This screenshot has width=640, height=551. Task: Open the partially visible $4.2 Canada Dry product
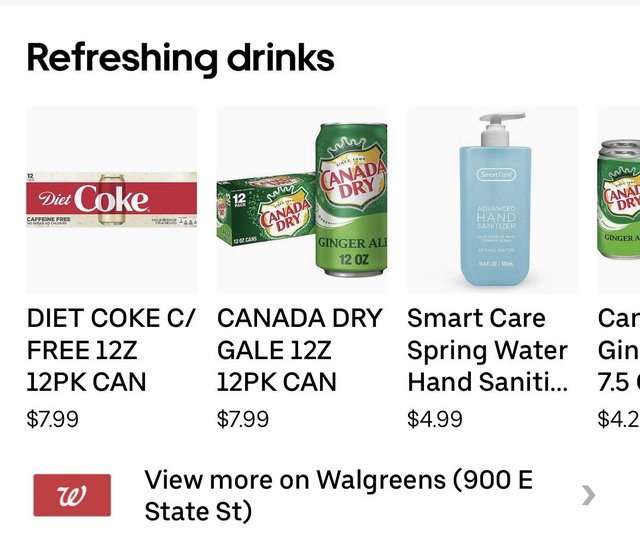[619, 200]
